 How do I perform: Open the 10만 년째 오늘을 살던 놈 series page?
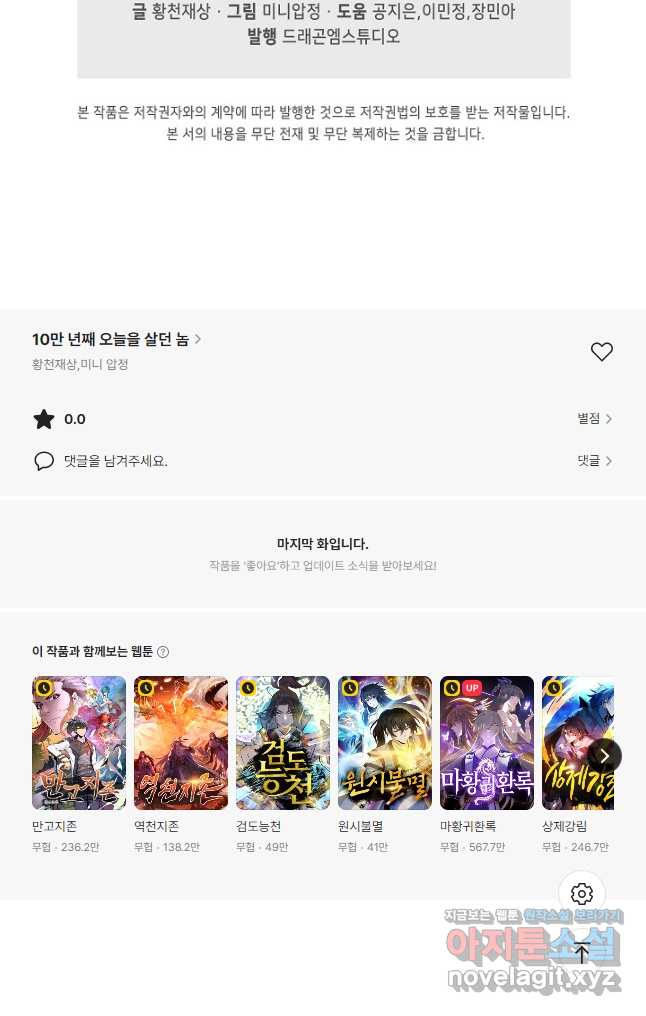(x=116, y=340)
